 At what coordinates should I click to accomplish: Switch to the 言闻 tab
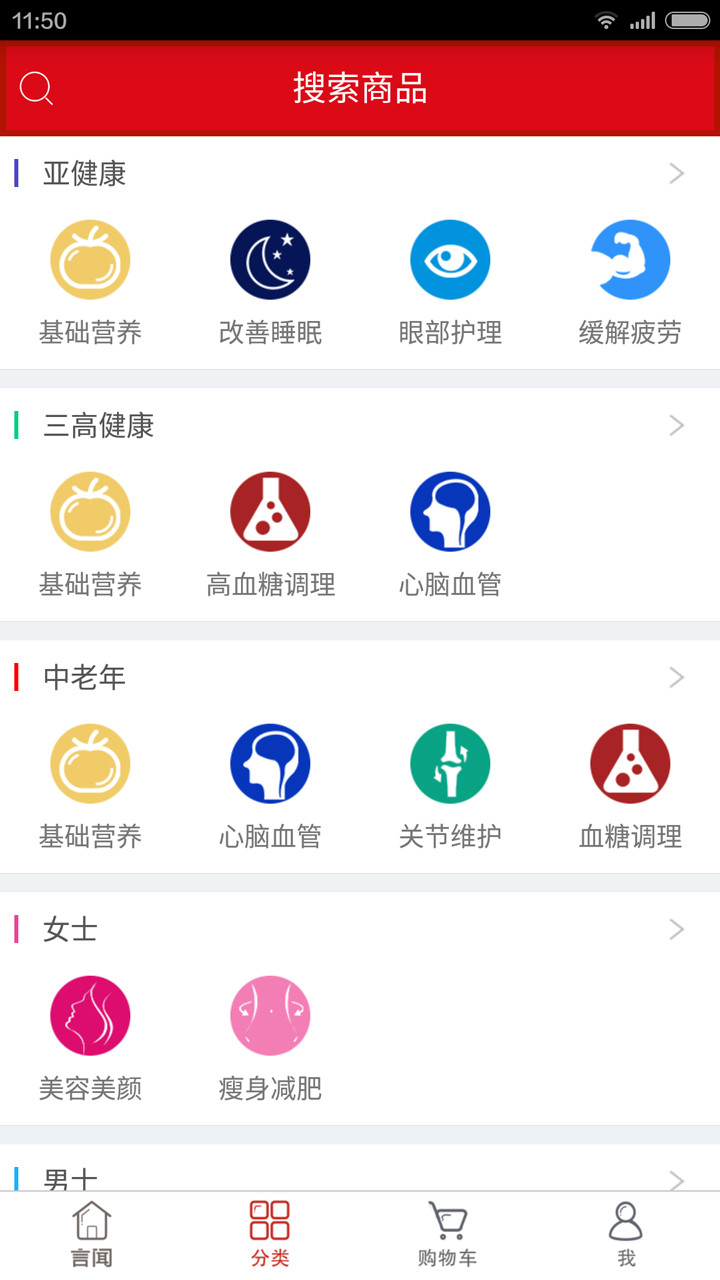tap(91, 1235)
